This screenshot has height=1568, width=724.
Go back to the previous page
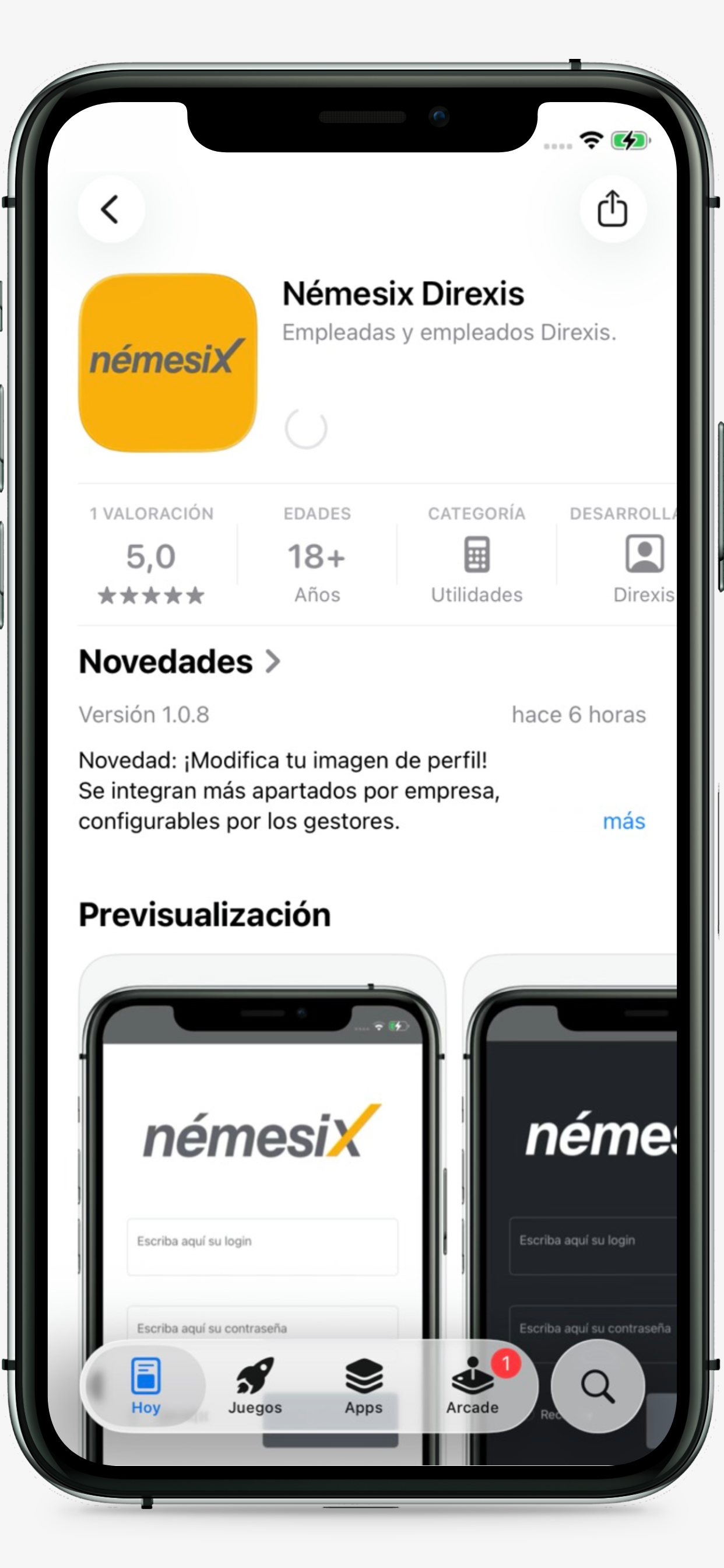coord(111,209)
